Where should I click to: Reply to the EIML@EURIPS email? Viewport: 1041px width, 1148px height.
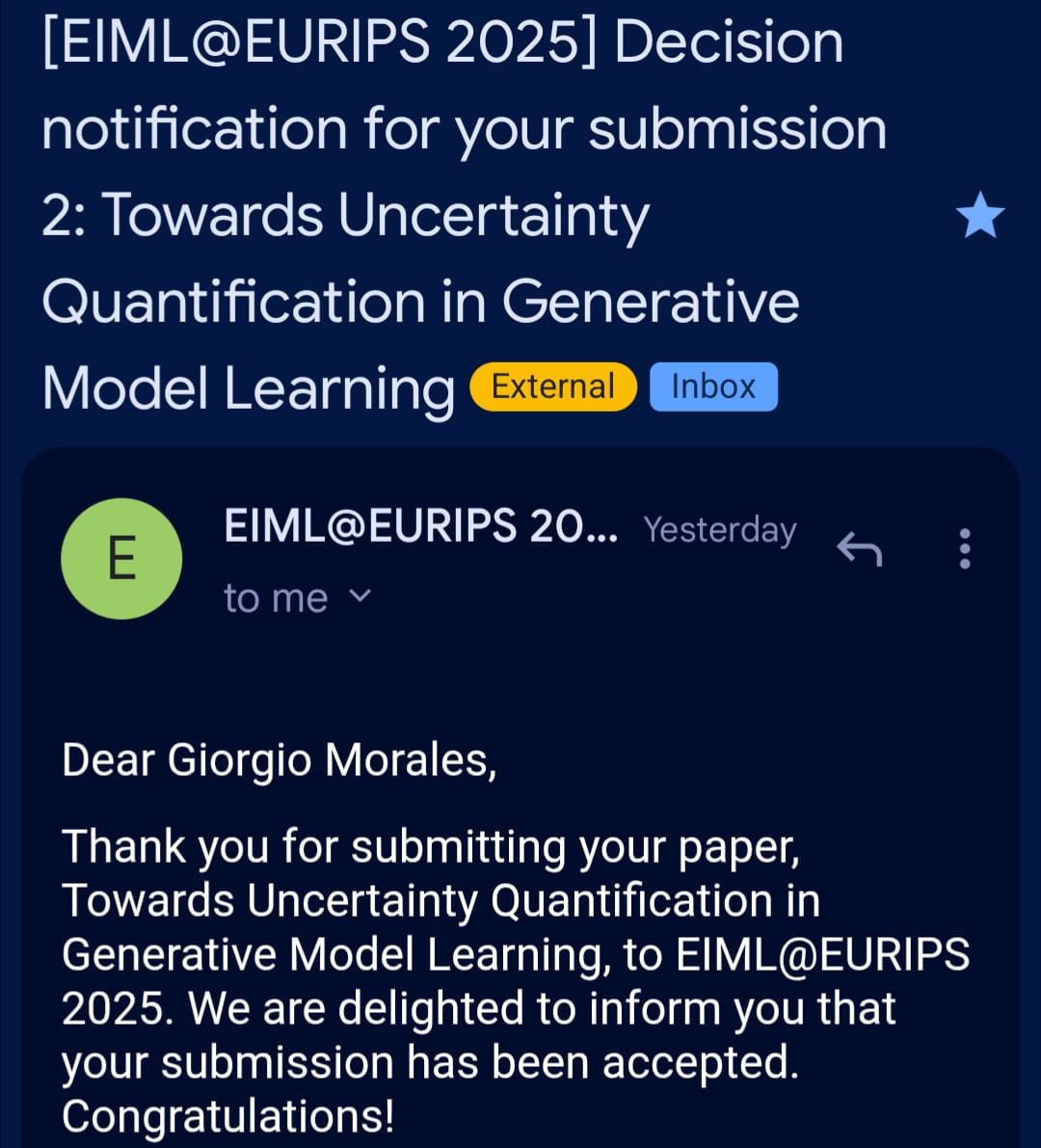click(x=860, y=549)
